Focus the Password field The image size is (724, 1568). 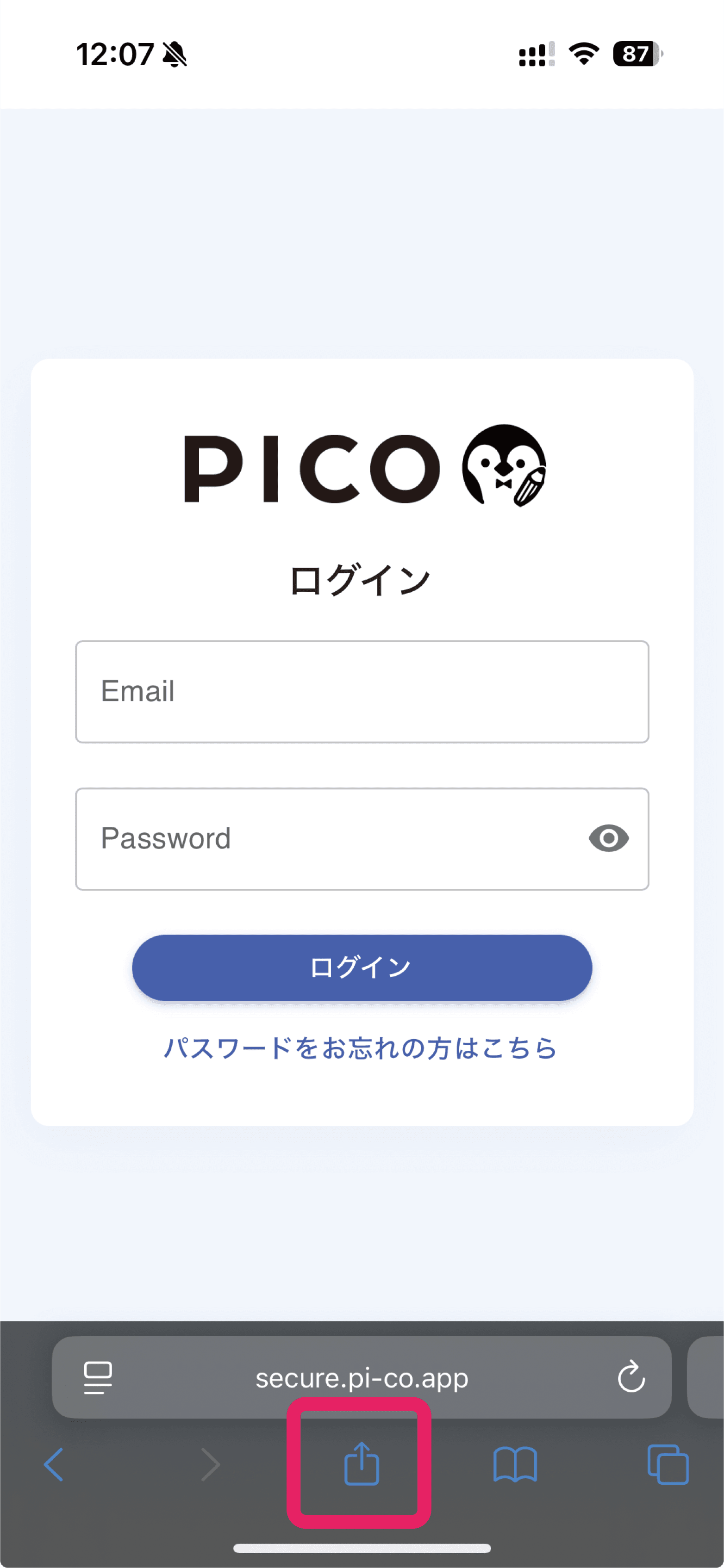point(329,839)
